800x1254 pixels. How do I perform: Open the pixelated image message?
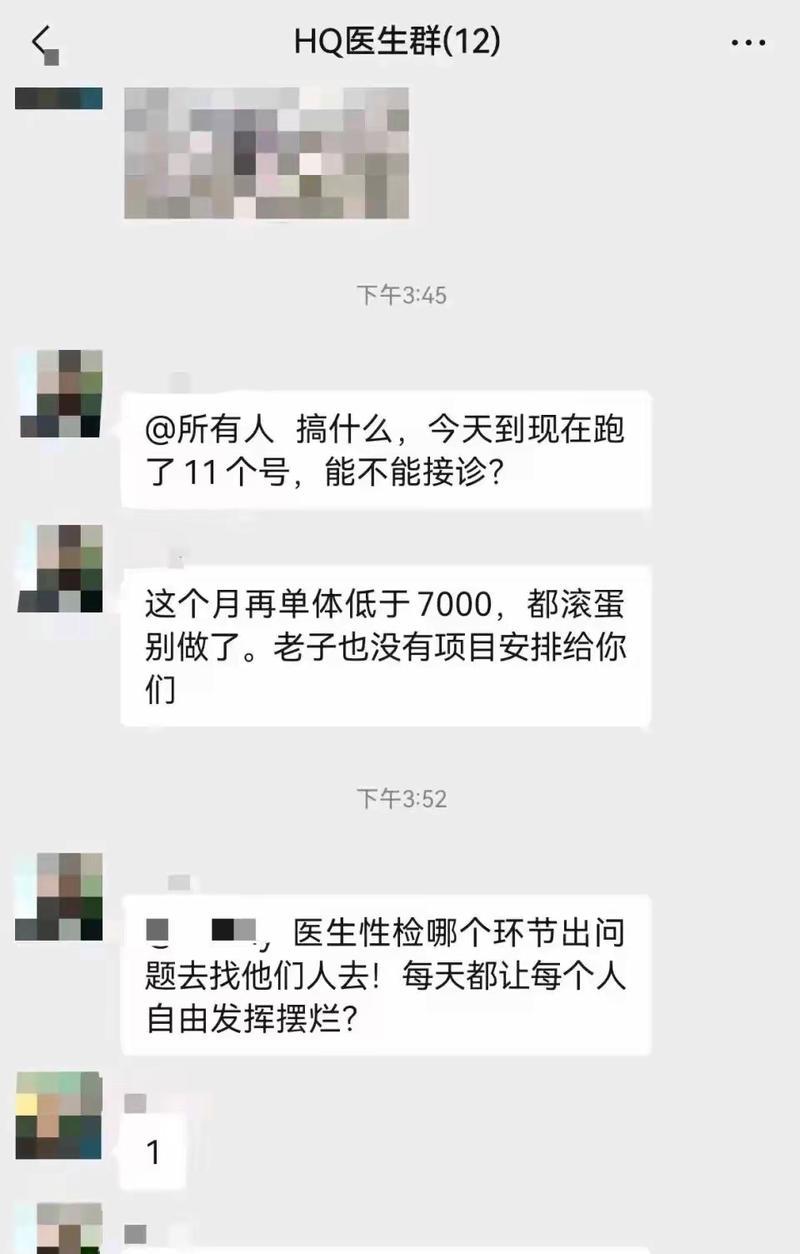pyautogui.click(x=266, y=153)
